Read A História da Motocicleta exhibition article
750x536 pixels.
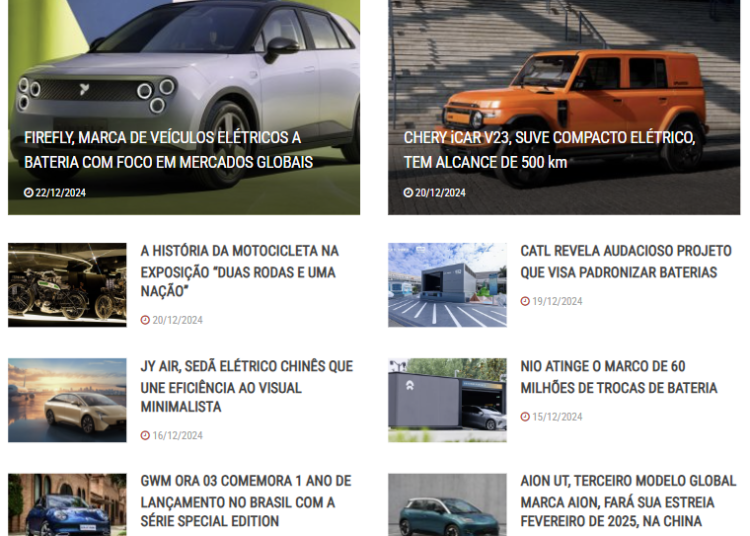(x=239, y=271)
